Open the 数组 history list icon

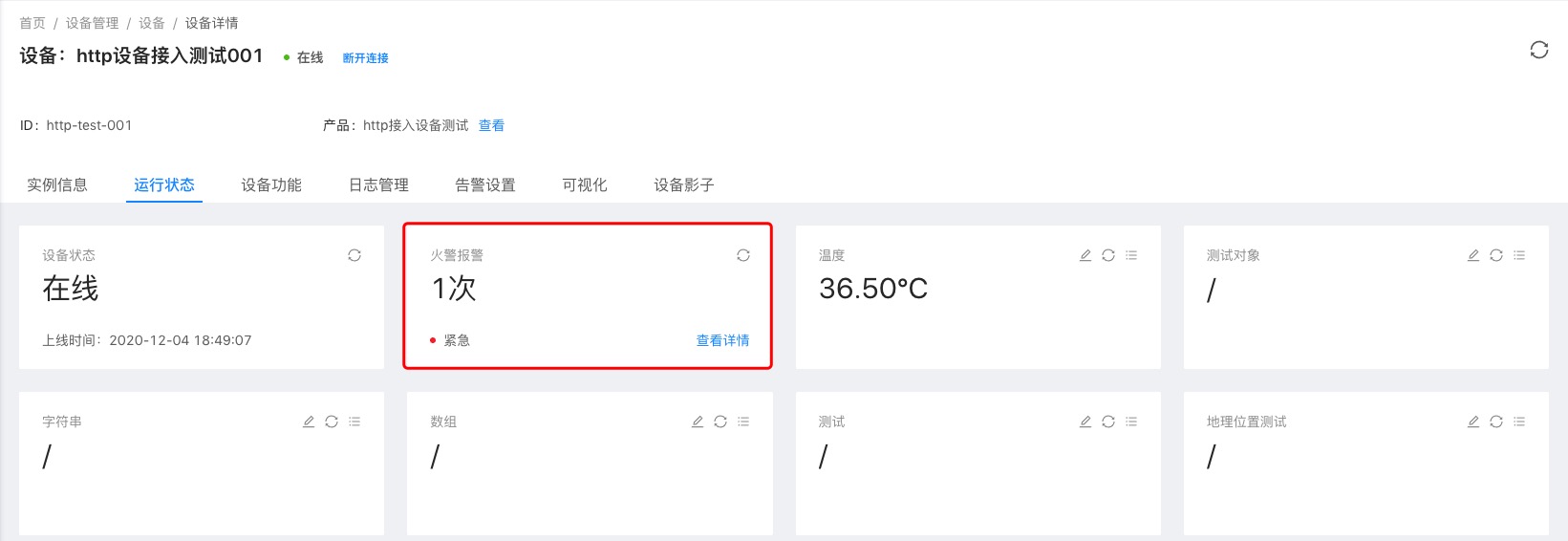[x=743, y=422]
